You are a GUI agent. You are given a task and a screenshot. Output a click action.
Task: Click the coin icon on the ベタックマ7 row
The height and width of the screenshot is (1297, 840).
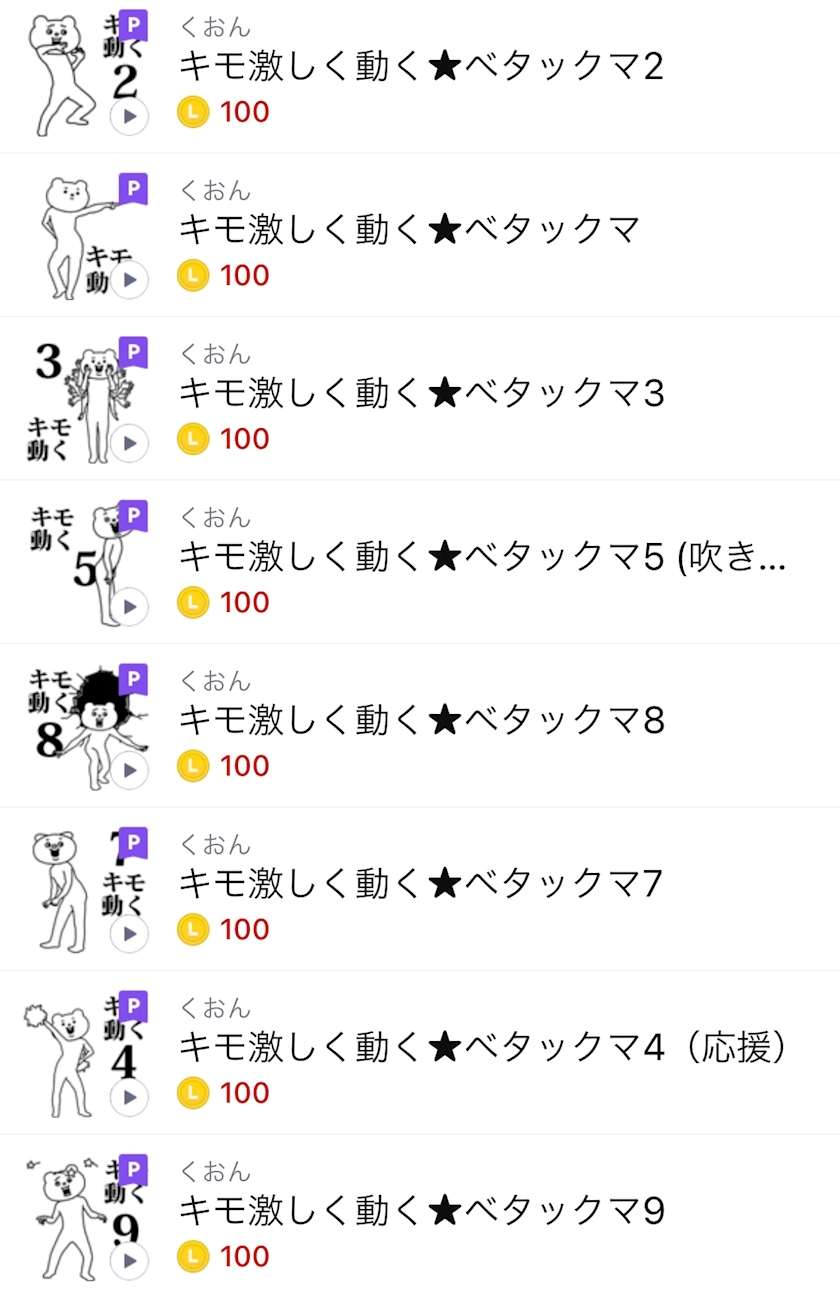point(196,929)
